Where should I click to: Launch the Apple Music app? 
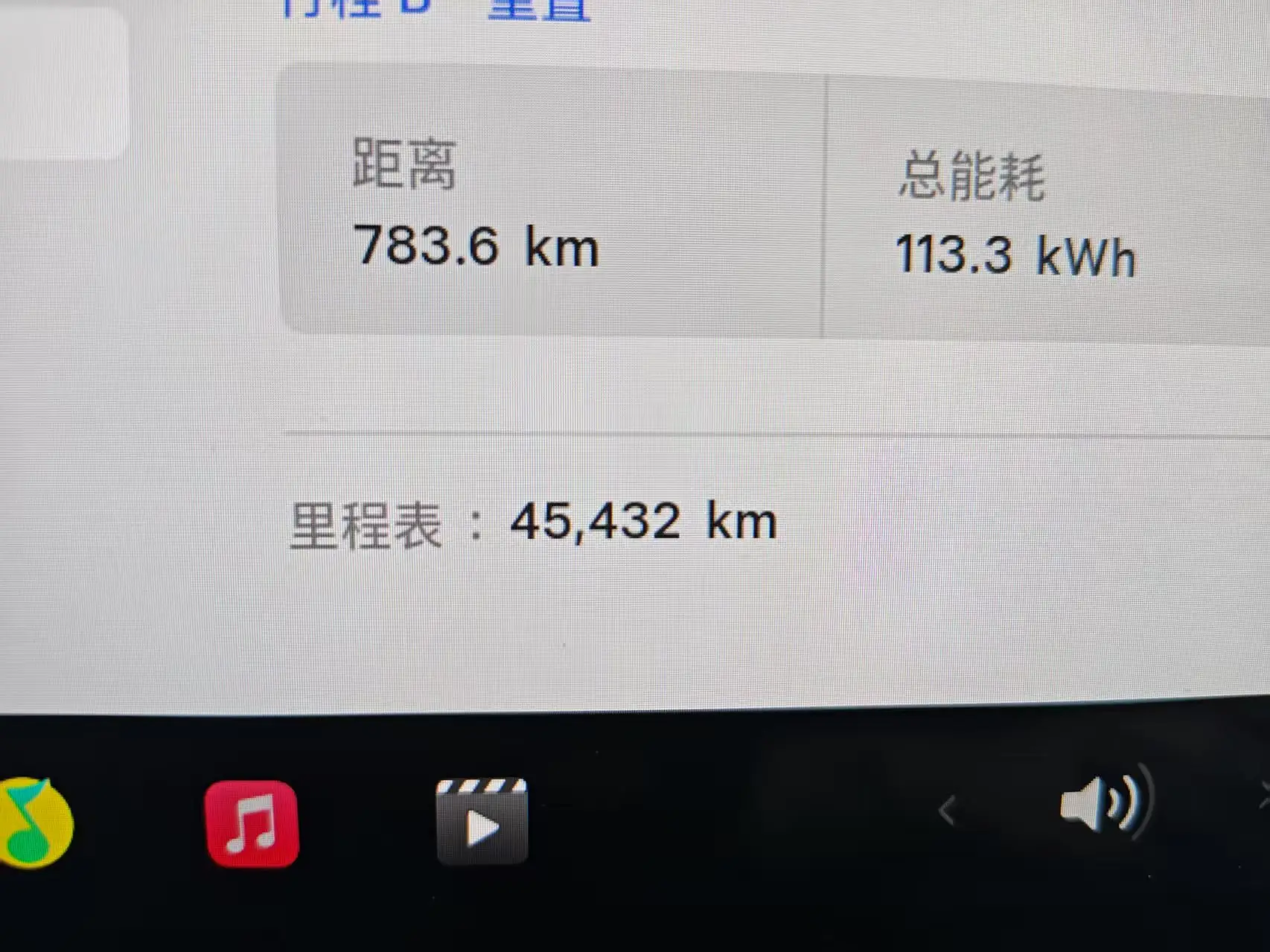point(252,824)
